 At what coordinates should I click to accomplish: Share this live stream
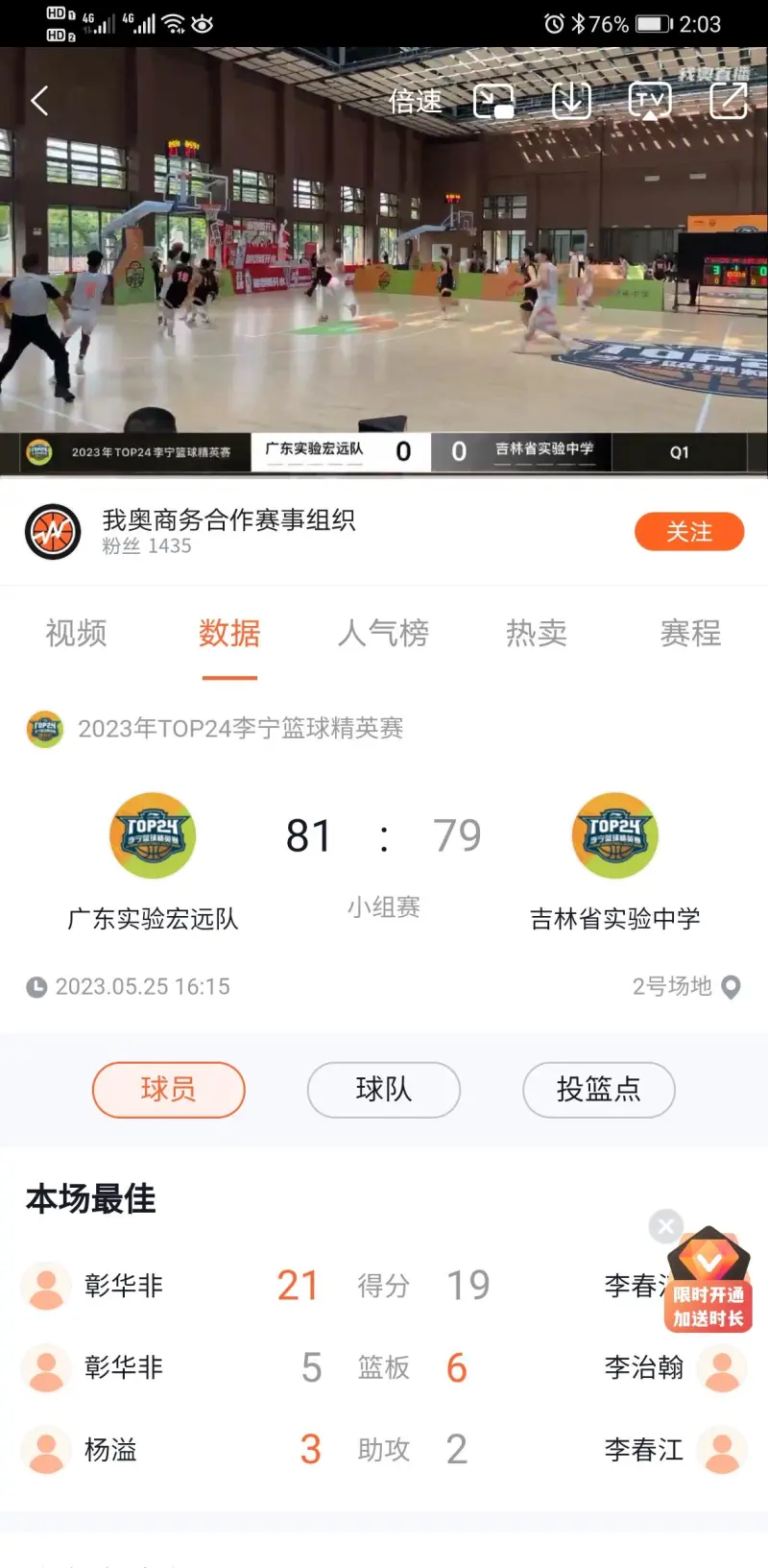pyautogui.click(x=728, y=101)
